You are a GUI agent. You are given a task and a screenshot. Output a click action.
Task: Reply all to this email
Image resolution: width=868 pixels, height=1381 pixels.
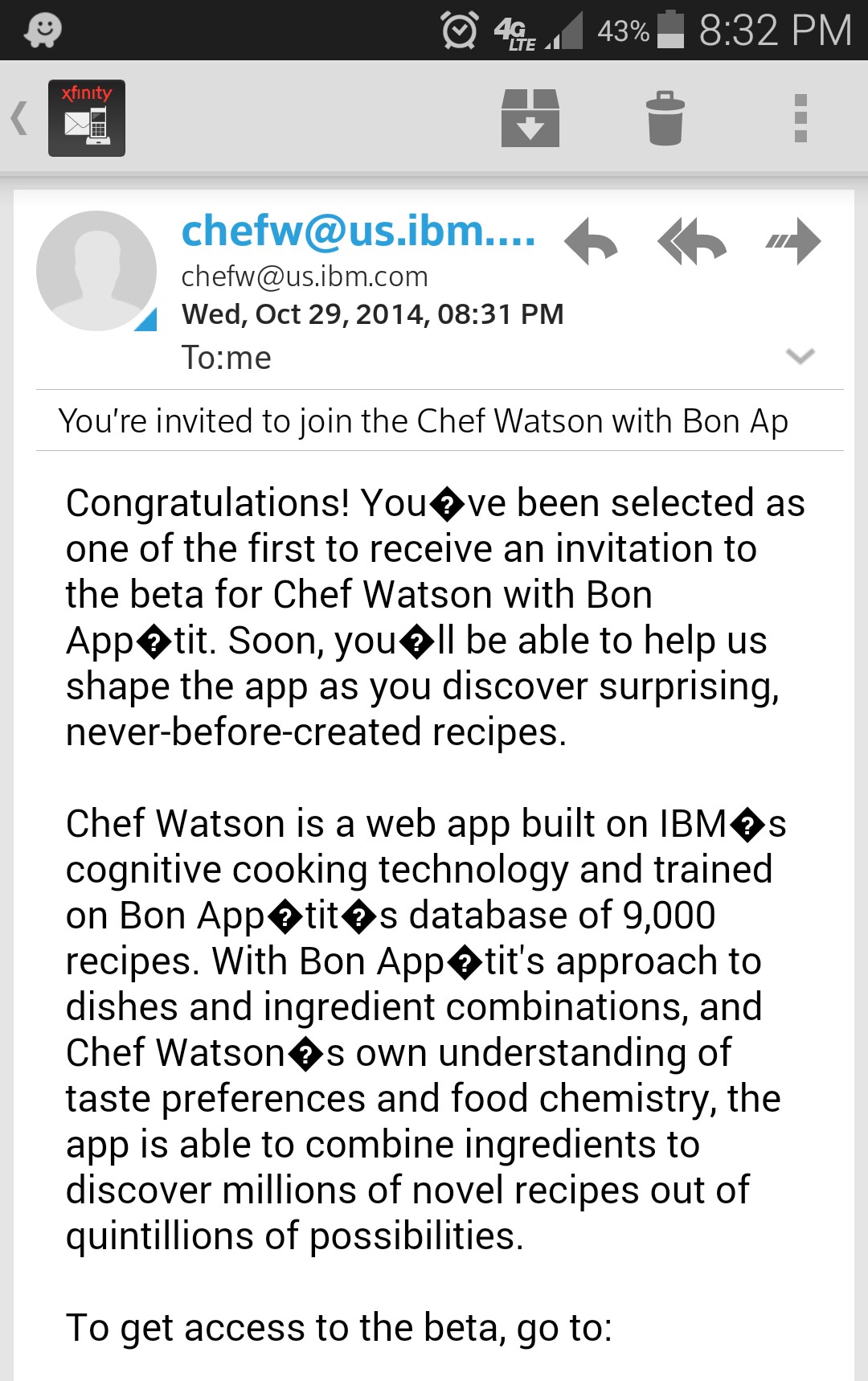(691, 241)
